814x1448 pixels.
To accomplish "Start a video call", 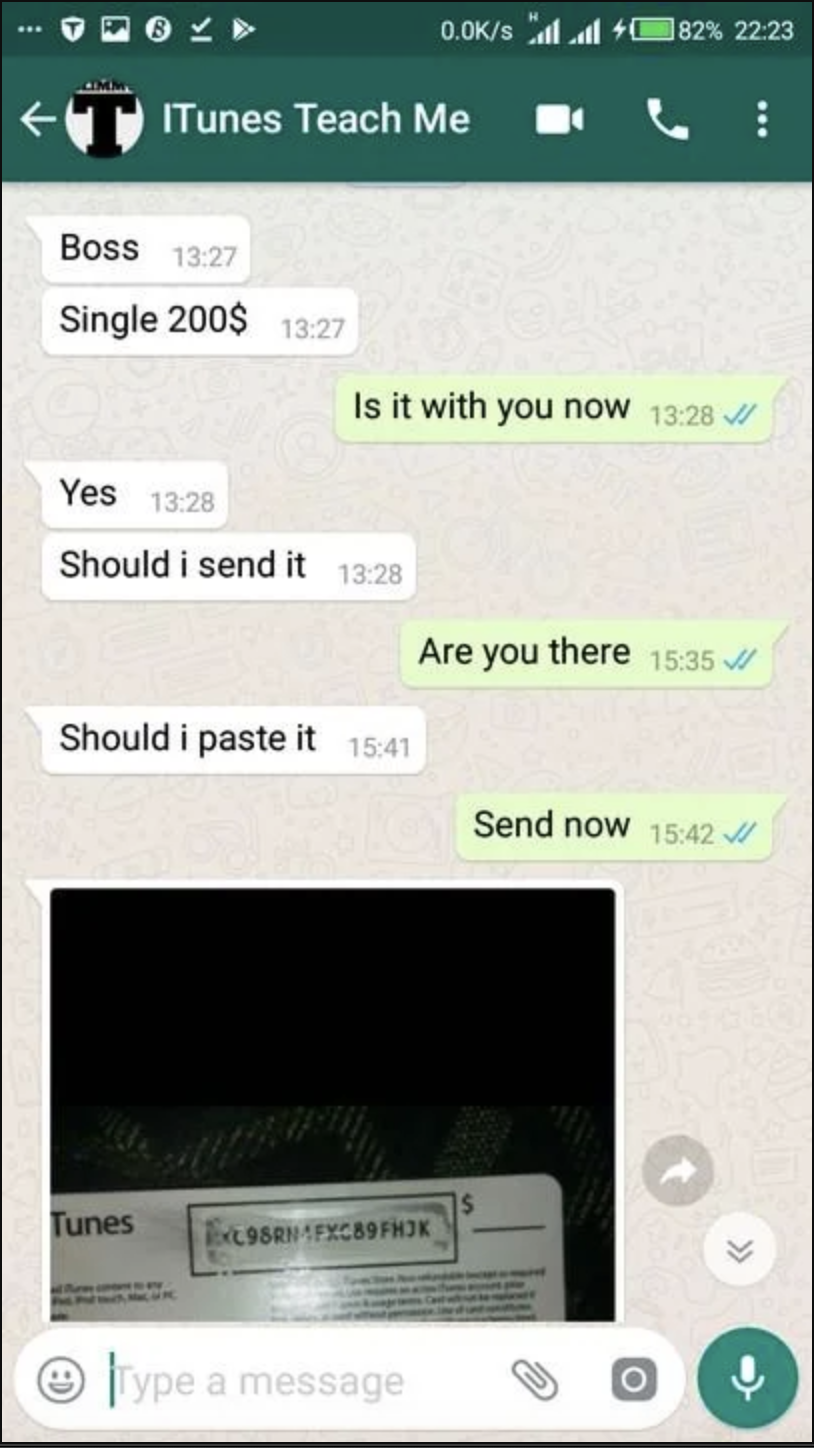I will [x=559, y=120].
